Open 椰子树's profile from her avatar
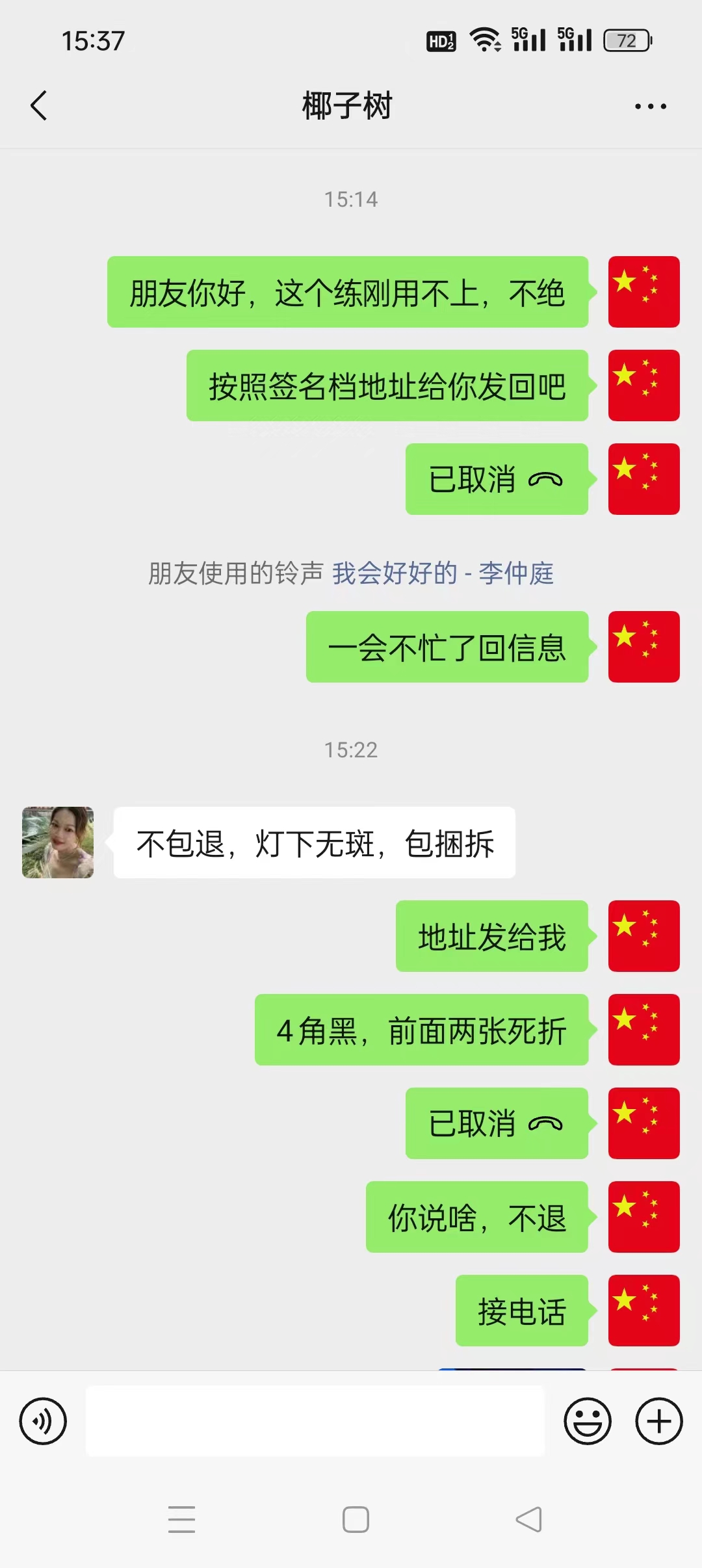702x1568 pixels. pyautogui.click(x=58, y=843)
